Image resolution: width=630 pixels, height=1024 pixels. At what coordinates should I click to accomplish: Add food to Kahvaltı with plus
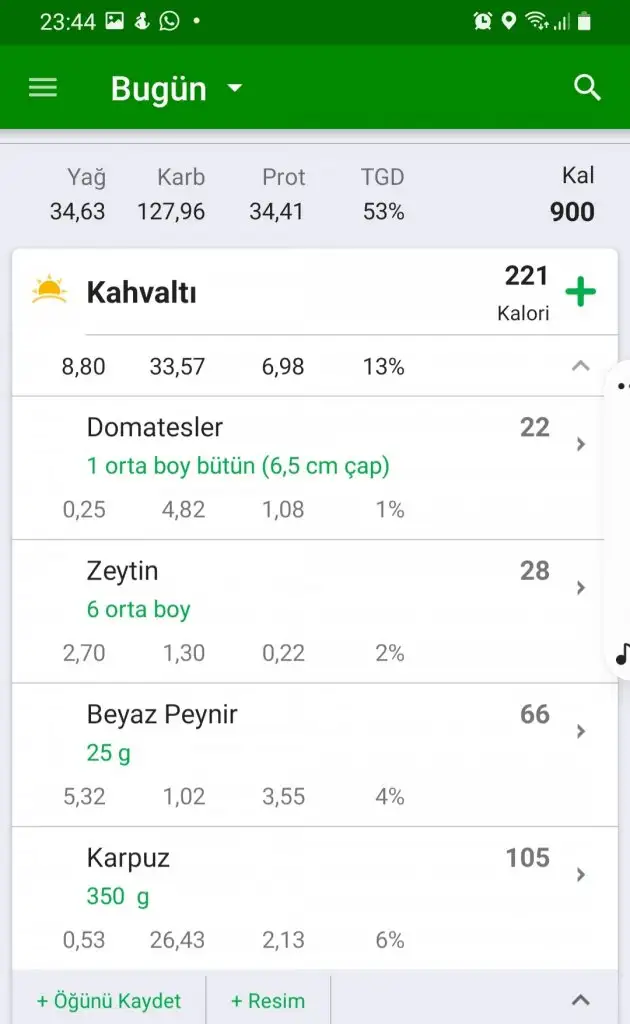[x=580, y=292]
